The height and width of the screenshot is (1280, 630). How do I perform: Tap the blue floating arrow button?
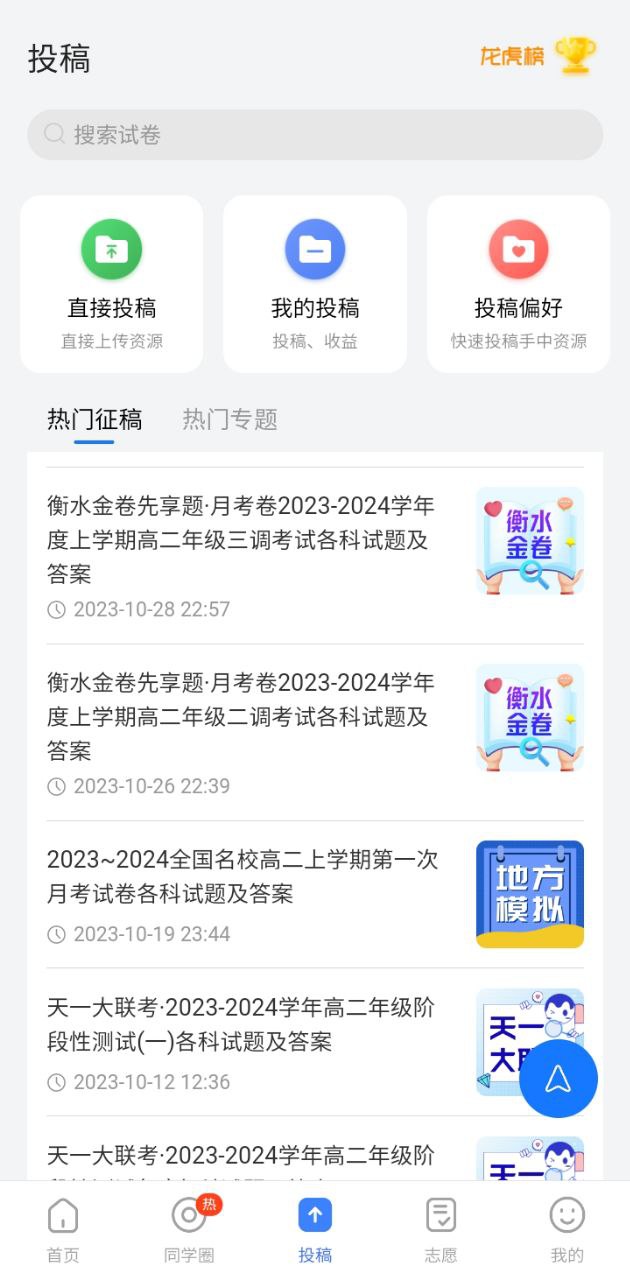(x=558, y=1078)
